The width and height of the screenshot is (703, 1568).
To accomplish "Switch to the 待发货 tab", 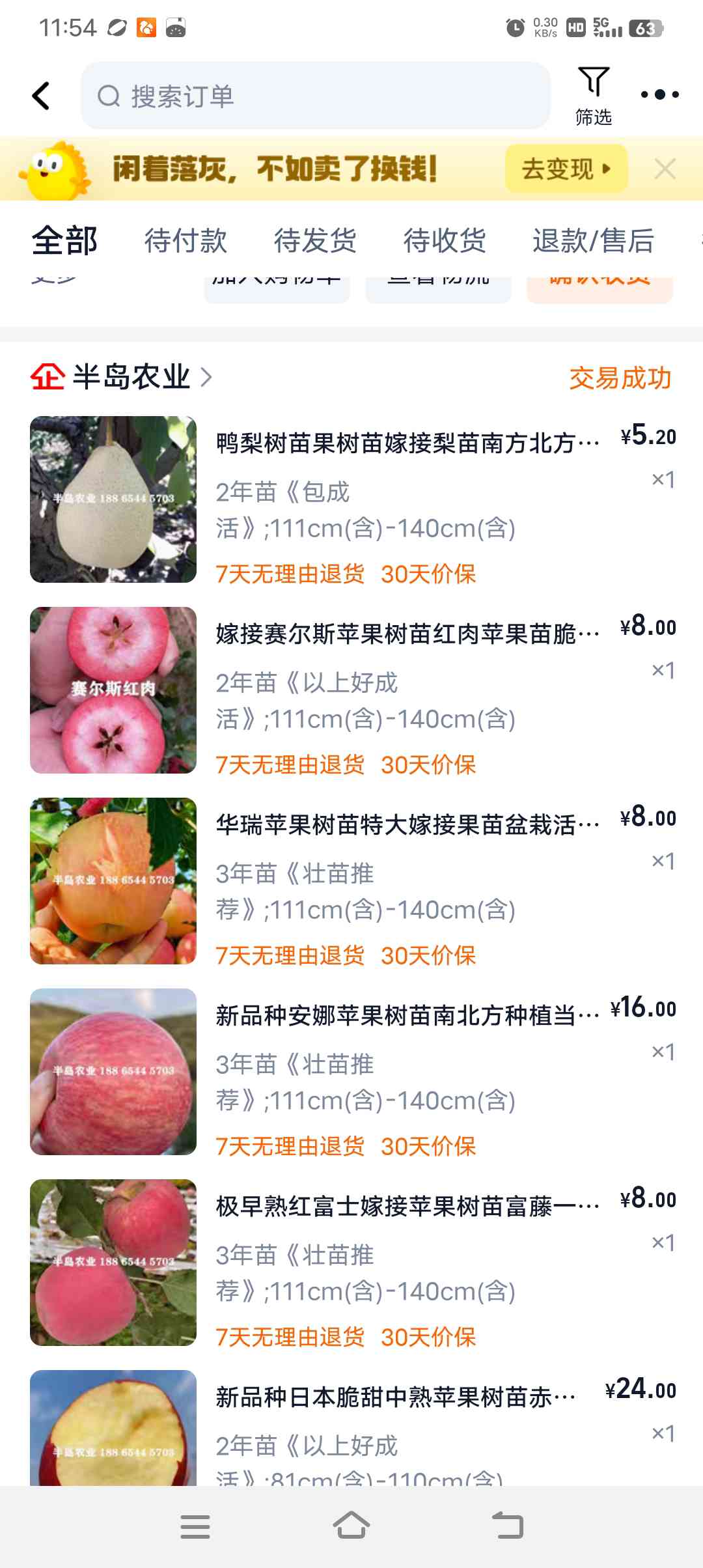I will 315,240.
